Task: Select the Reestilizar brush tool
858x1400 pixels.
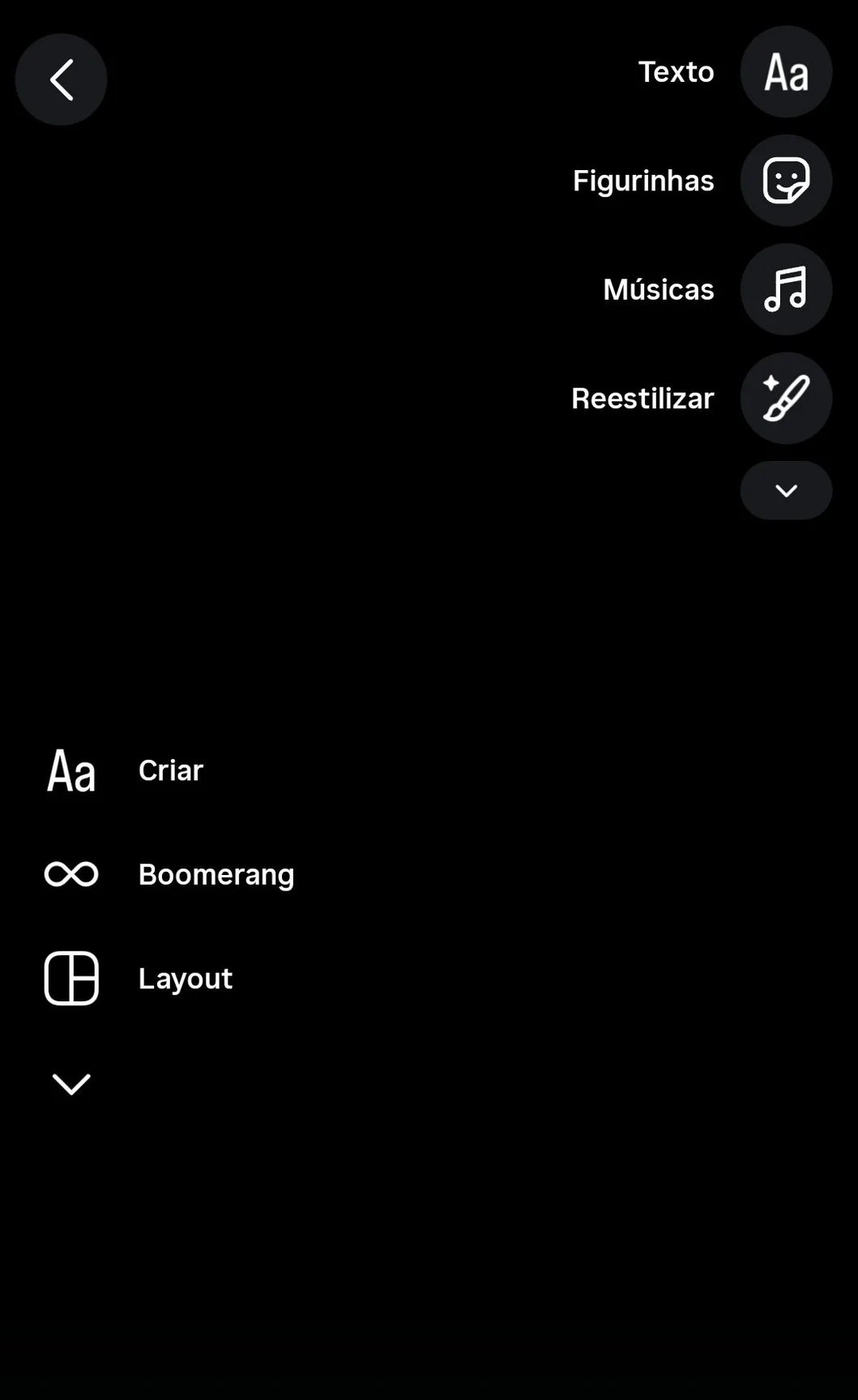Action: (785, 398)
